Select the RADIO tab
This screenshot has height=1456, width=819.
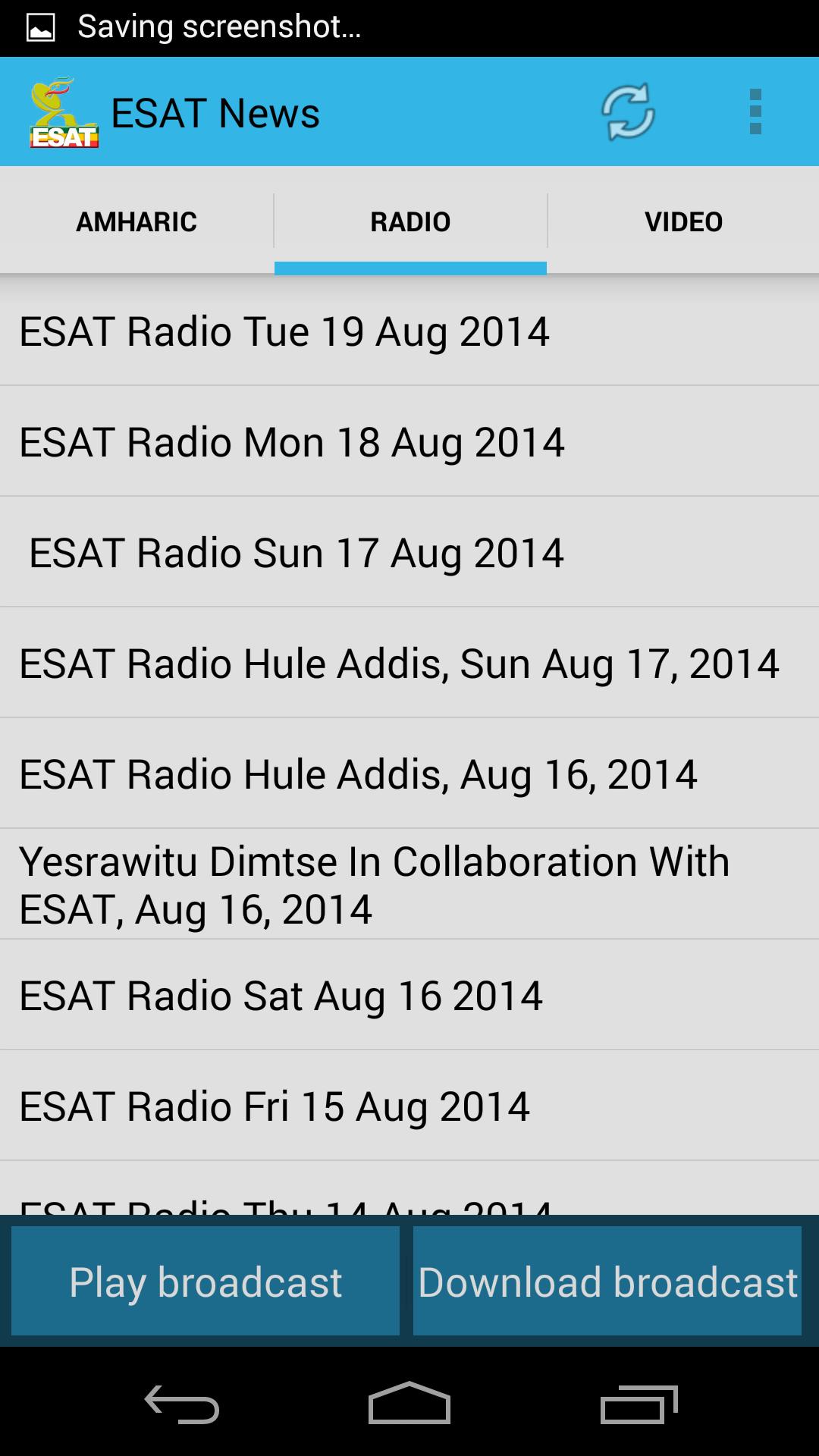(409, 221)
